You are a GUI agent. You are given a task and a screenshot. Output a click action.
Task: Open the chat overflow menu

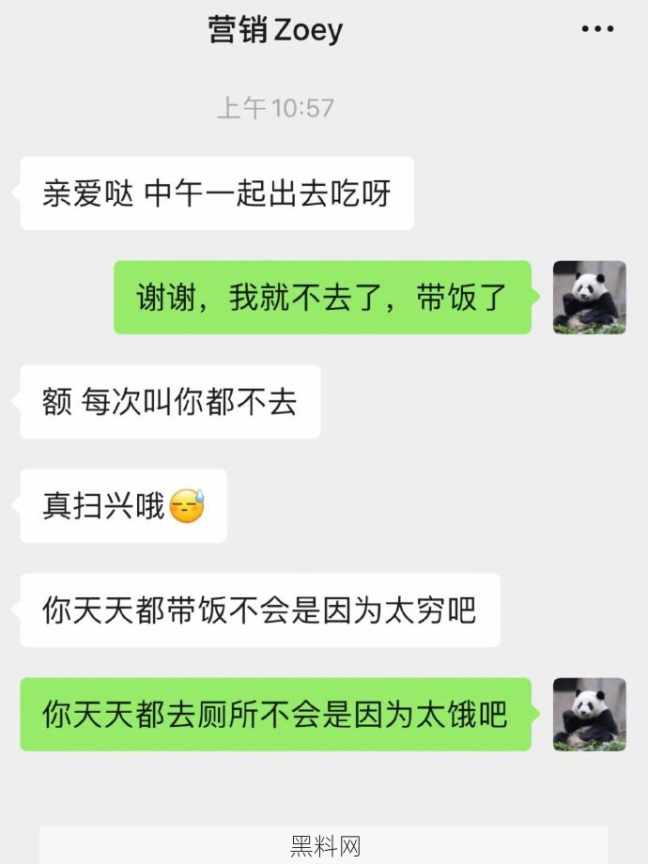pos(597,30)
